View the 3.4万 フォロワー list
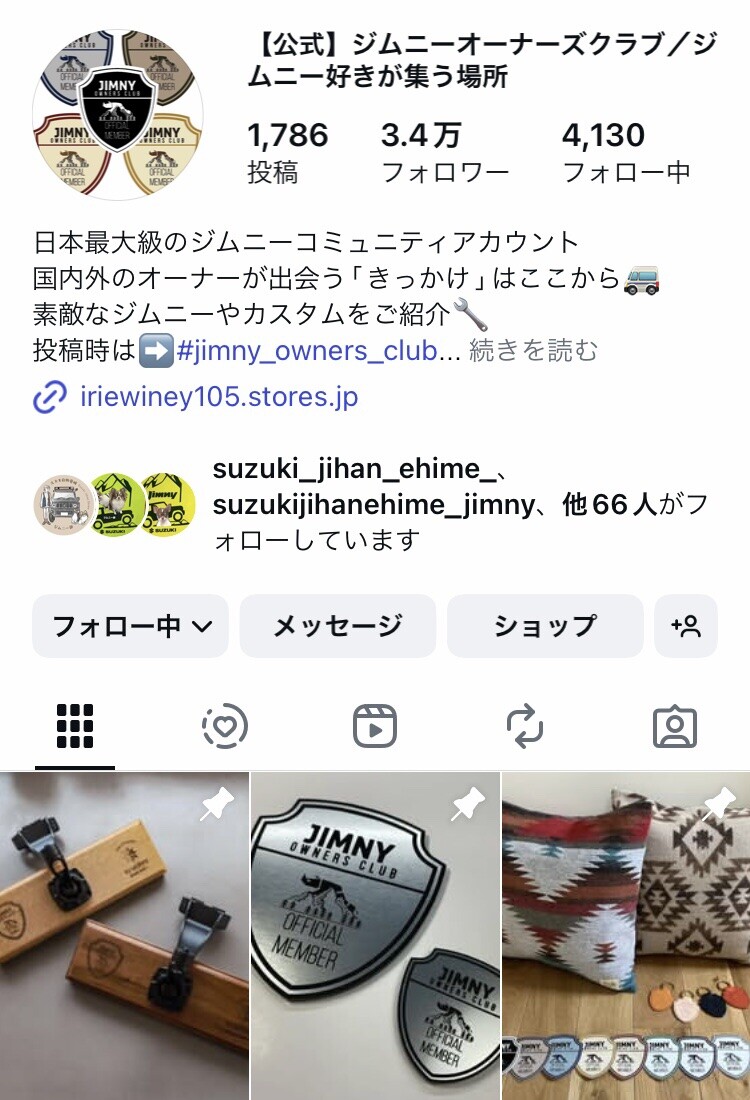This screenshot has height=1100, width=750. pyautogui.click(x=445, y=153)
